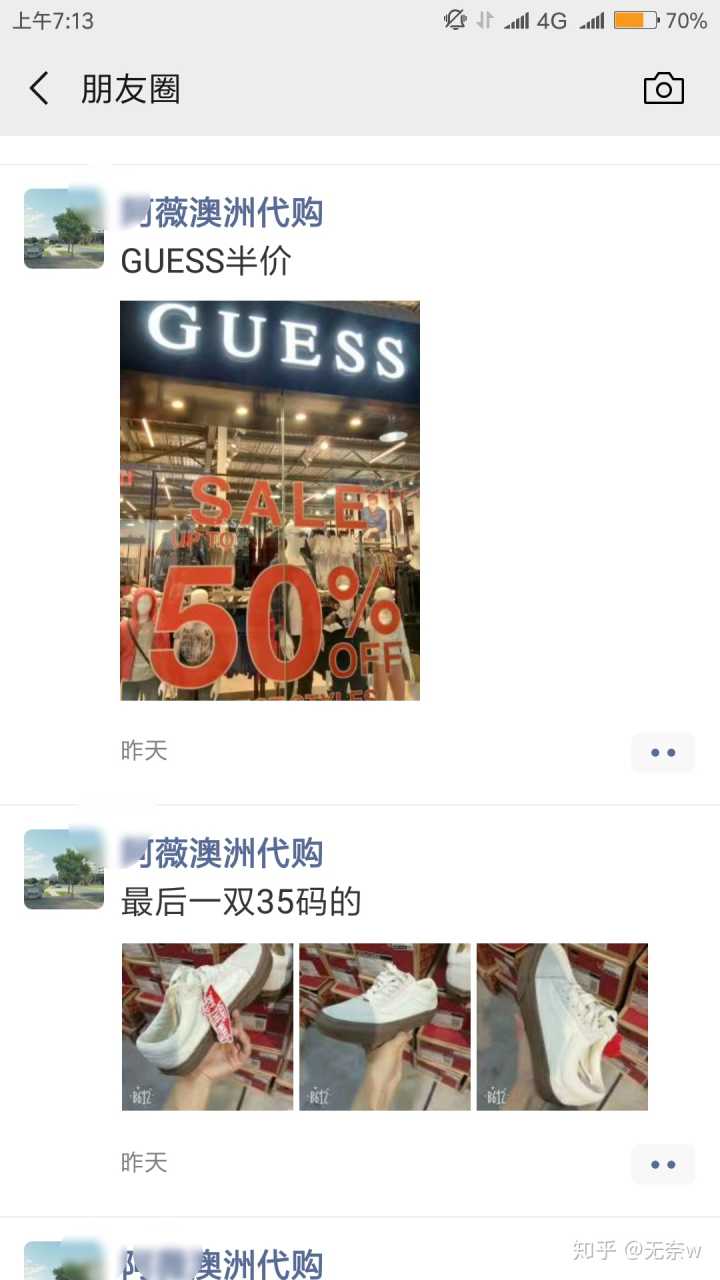Open the camera to post a moment
The image size is (720, 1280).
(x=663, y=89)
